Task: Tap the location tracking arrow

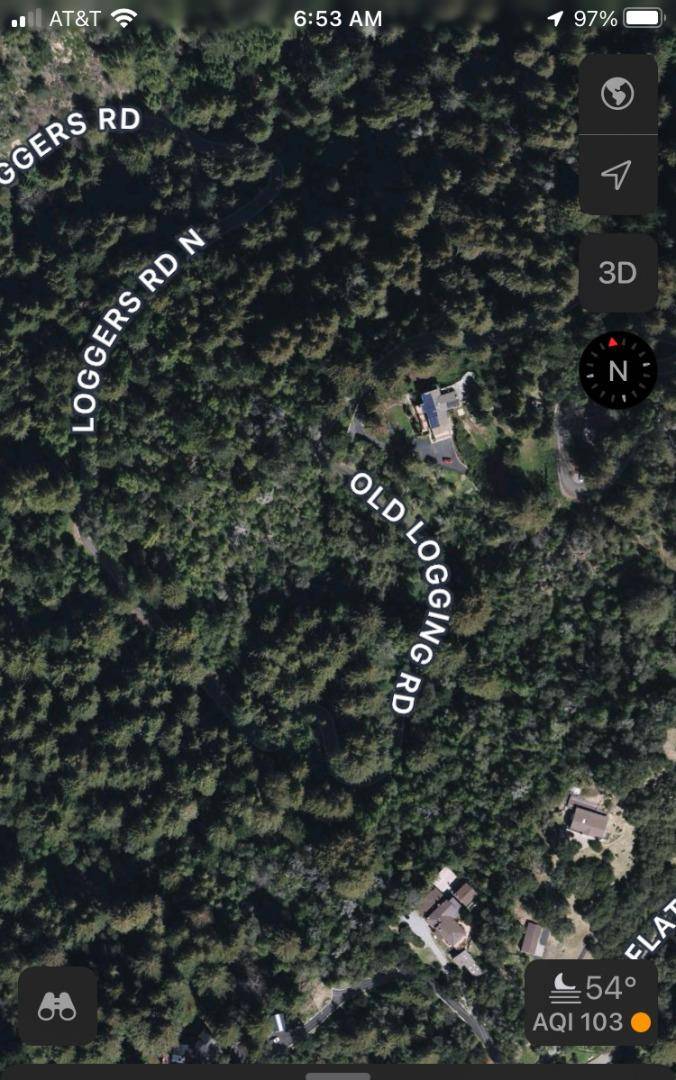Action: point(618,175)
